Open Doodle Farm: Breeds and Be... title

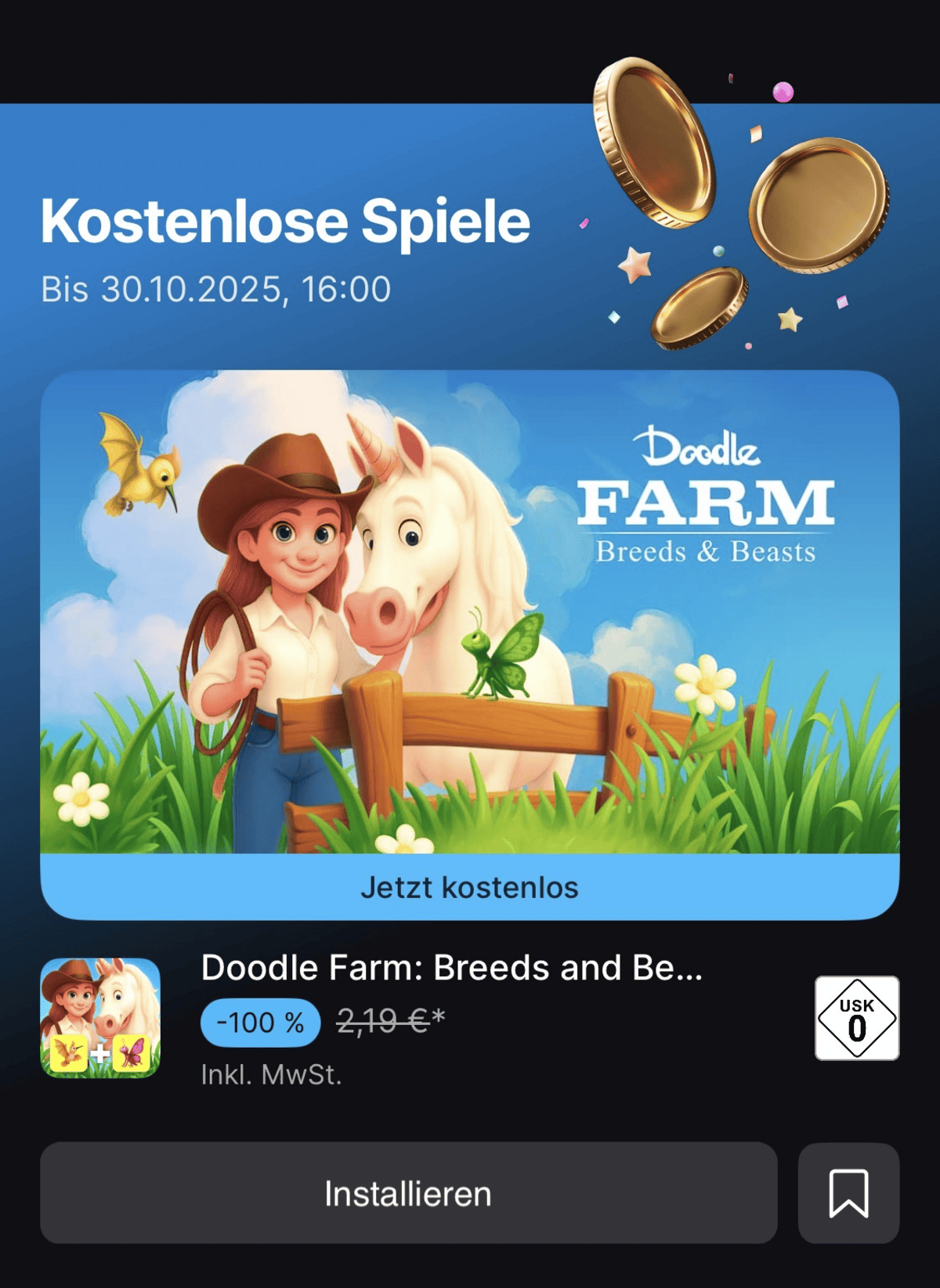pos(452,968)
